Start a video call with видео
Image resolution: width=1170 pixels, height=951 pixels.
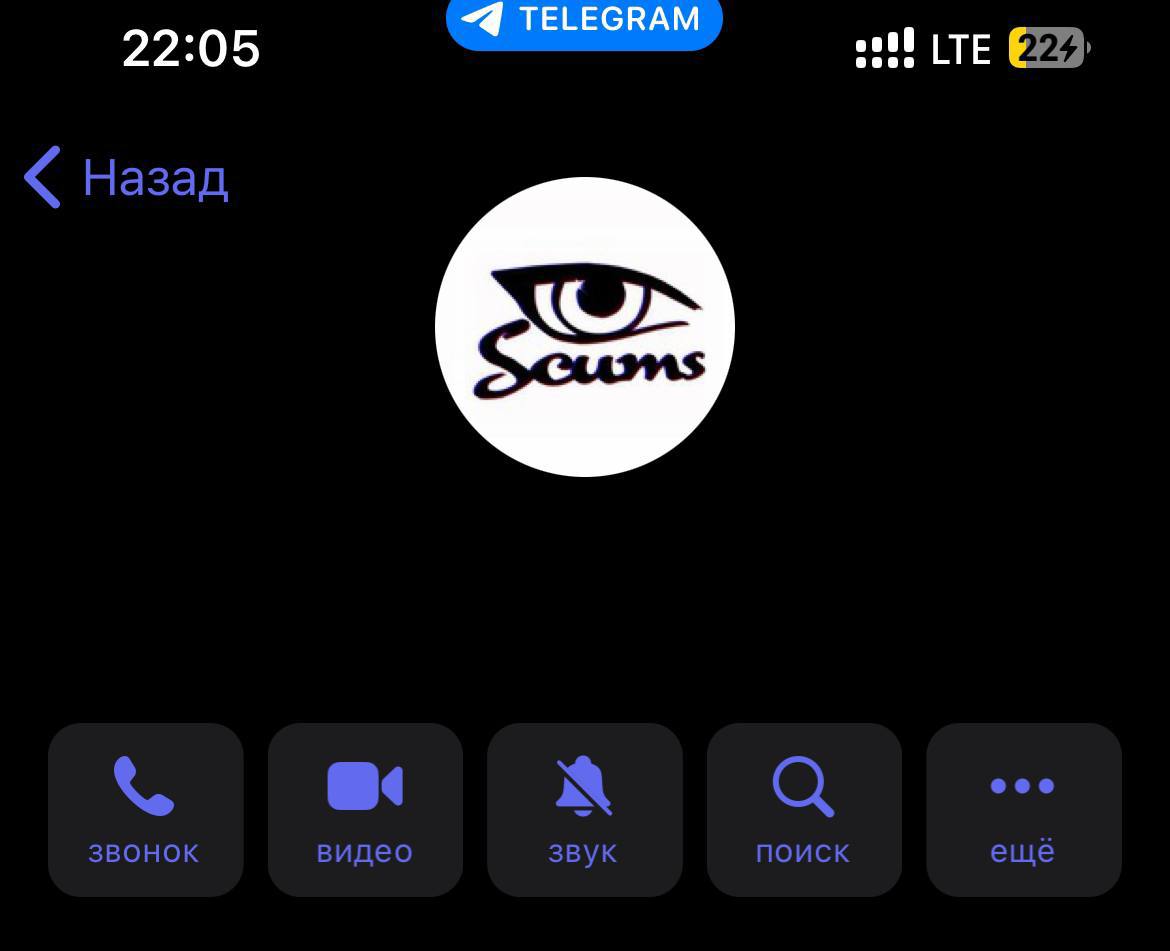pyautogui.click(x=365, y=809)
